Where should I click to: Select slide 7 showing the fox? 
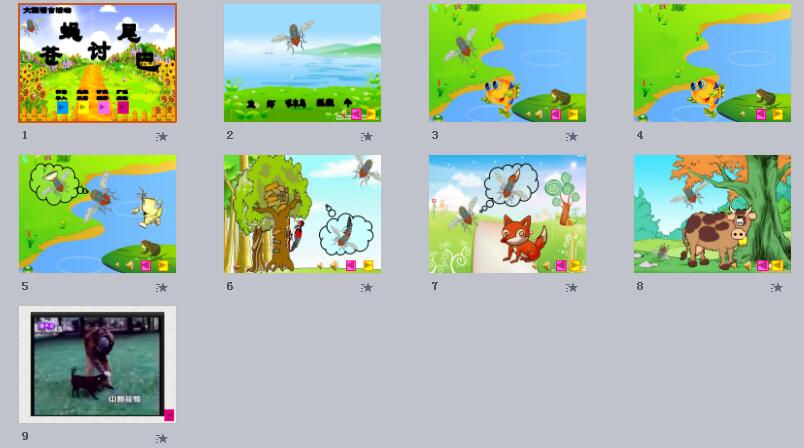(x=507, y=213)
